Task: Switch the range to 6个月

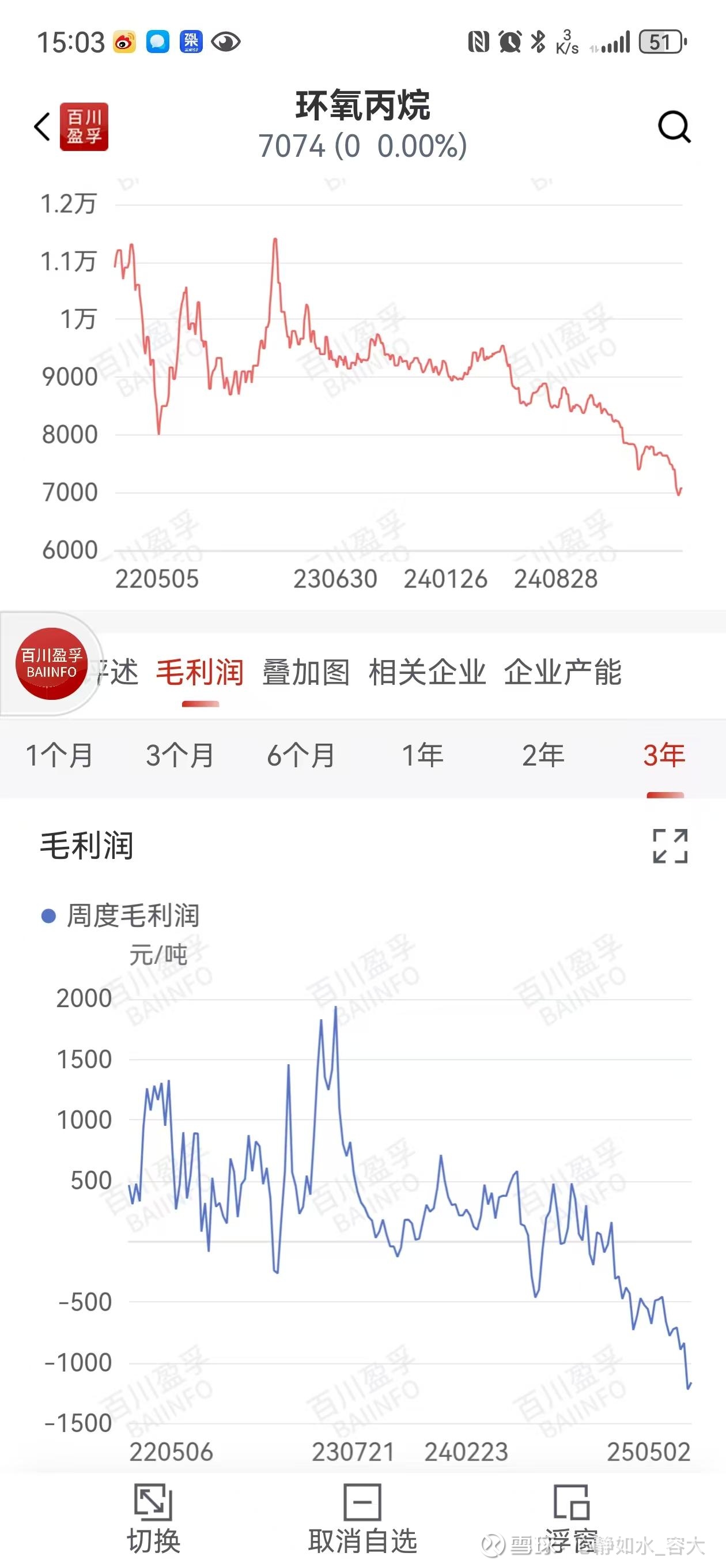Action: point(301,755)
